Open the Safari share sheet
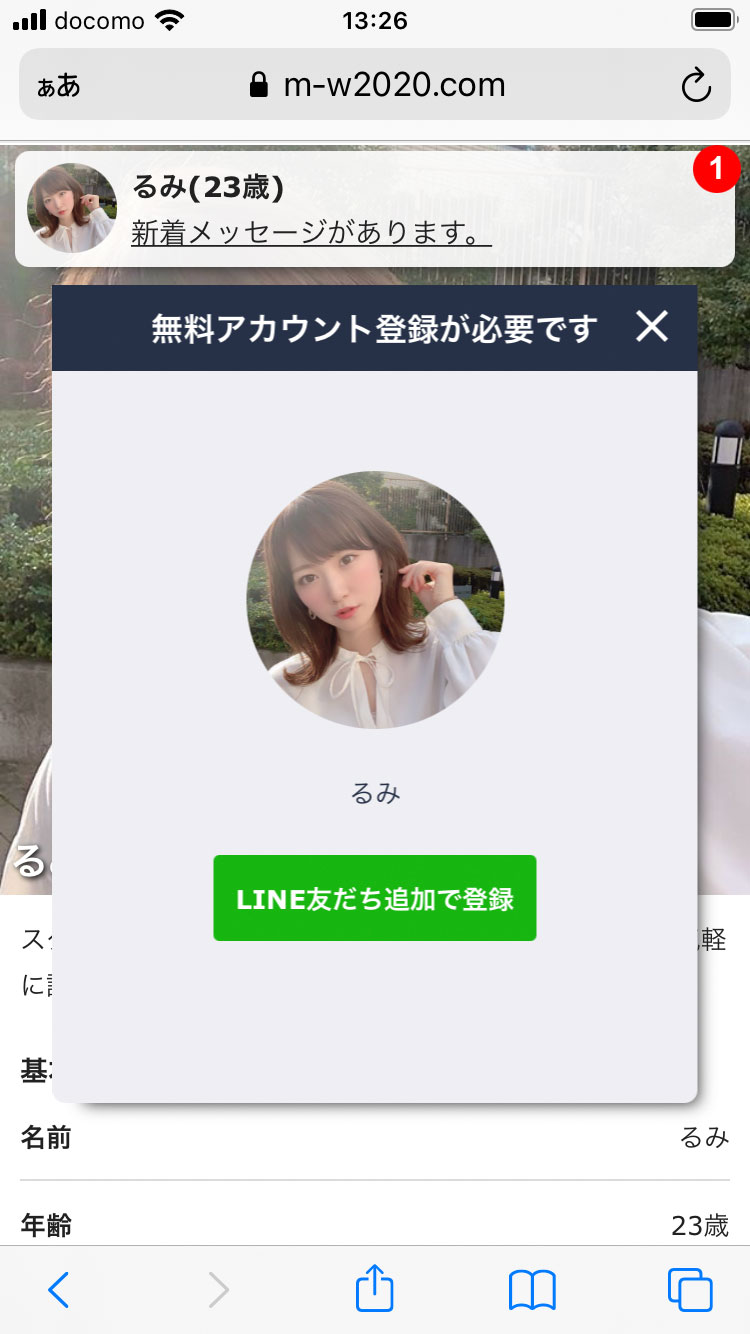Viewport: 750px width, 1334px height. pyautogui.click(x=375, y=1288)
